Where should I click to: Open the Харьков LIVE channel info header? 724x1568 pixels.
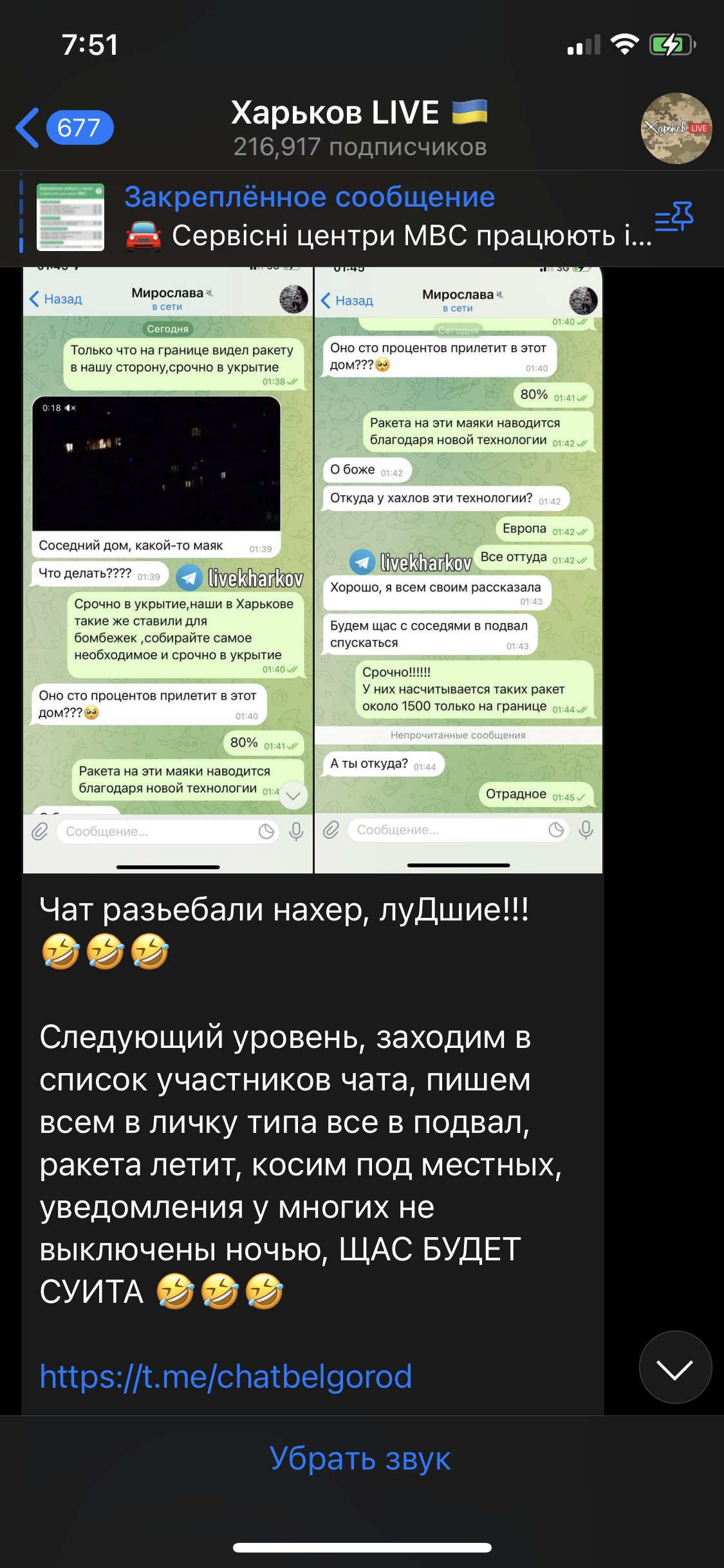pyautogui.click(x=359, y=128)
